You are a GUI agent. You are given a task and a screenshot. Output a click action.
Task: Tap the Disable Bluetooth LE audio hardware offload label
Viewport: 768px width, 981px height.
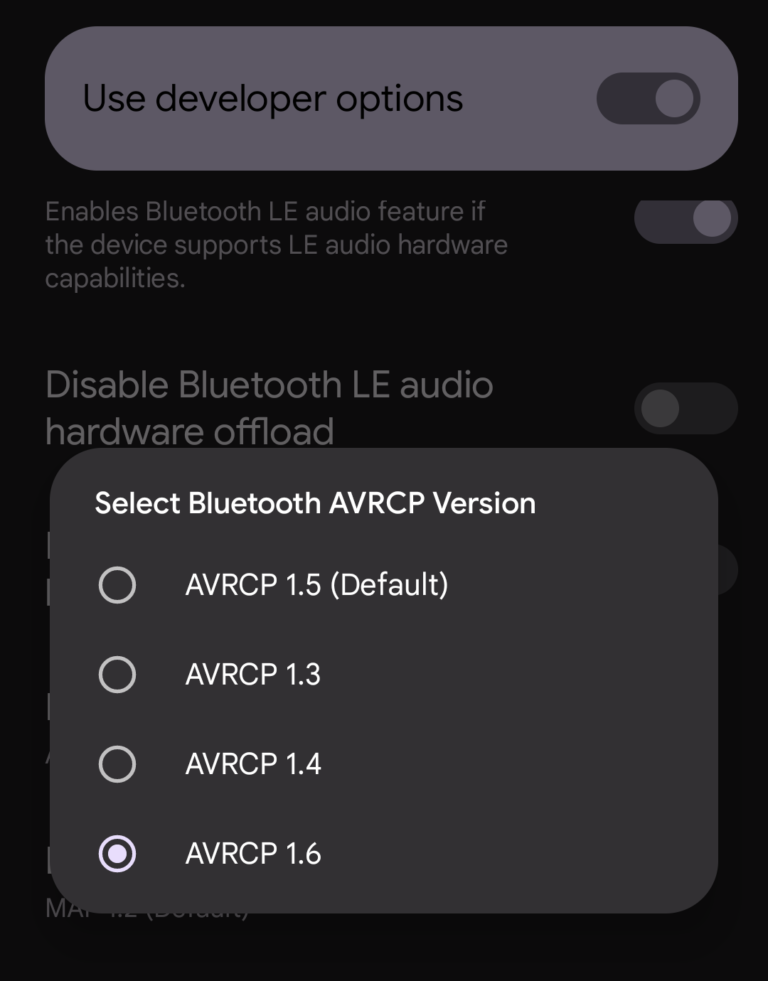(270, 407)
